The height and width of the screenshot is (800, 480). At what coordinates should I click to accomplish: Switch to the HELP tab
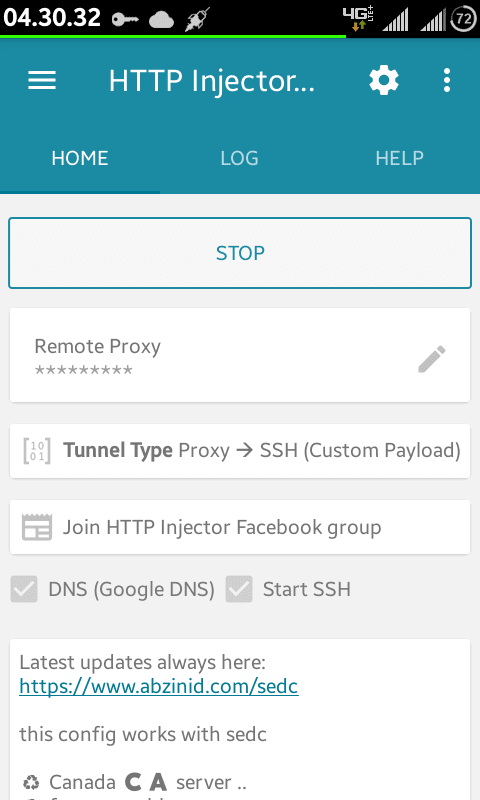(399, 158)
